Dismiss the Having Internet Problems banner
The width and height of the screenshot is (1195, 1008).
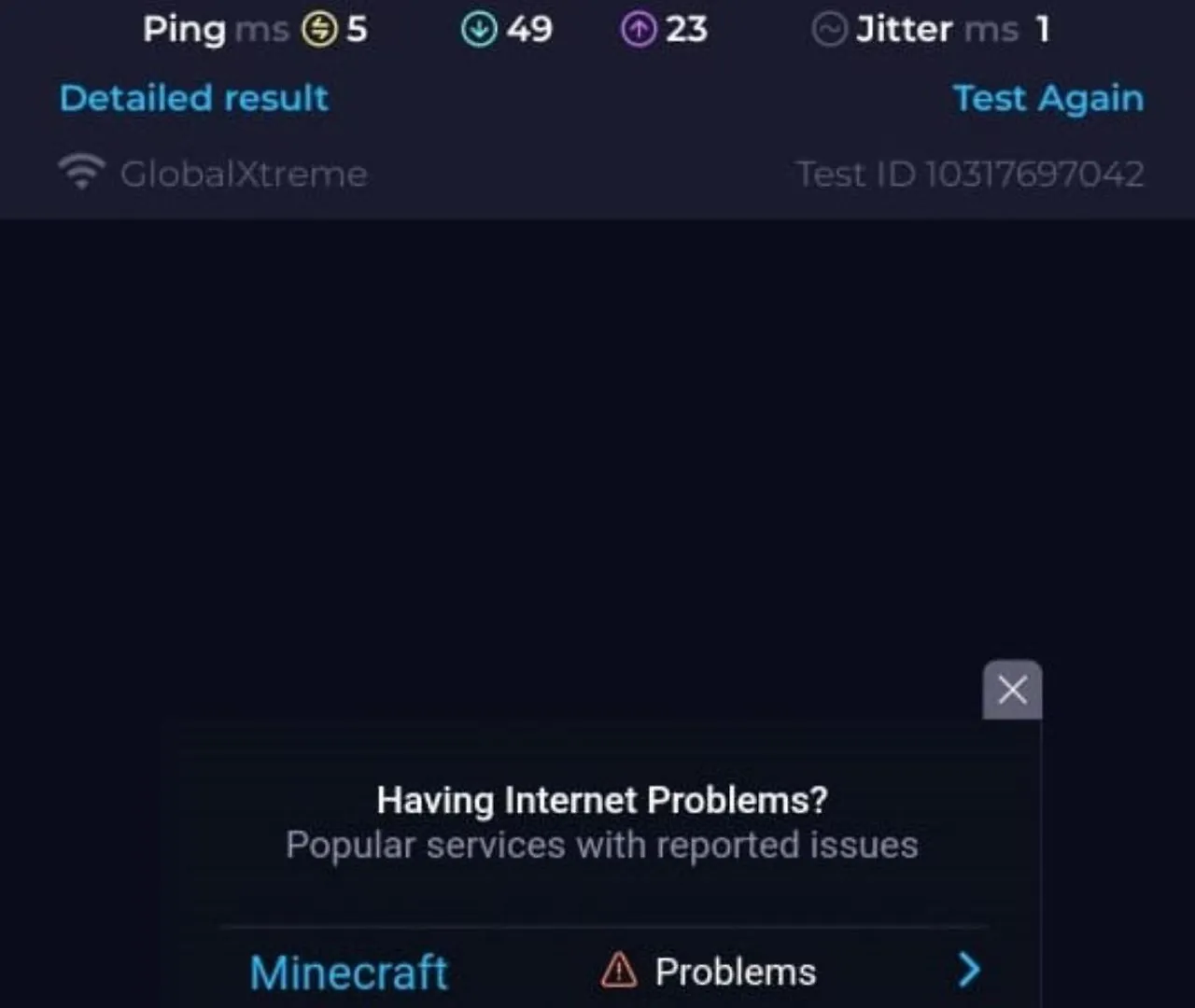pos(1012,691)
